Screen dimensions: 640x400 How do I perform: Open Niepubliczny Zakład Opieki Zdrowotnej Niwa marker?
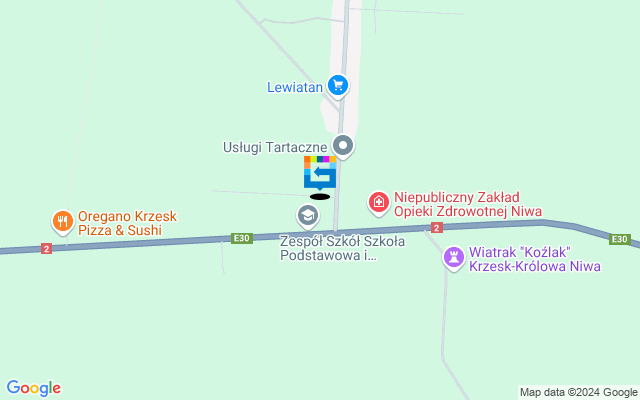tap(379, 203)
